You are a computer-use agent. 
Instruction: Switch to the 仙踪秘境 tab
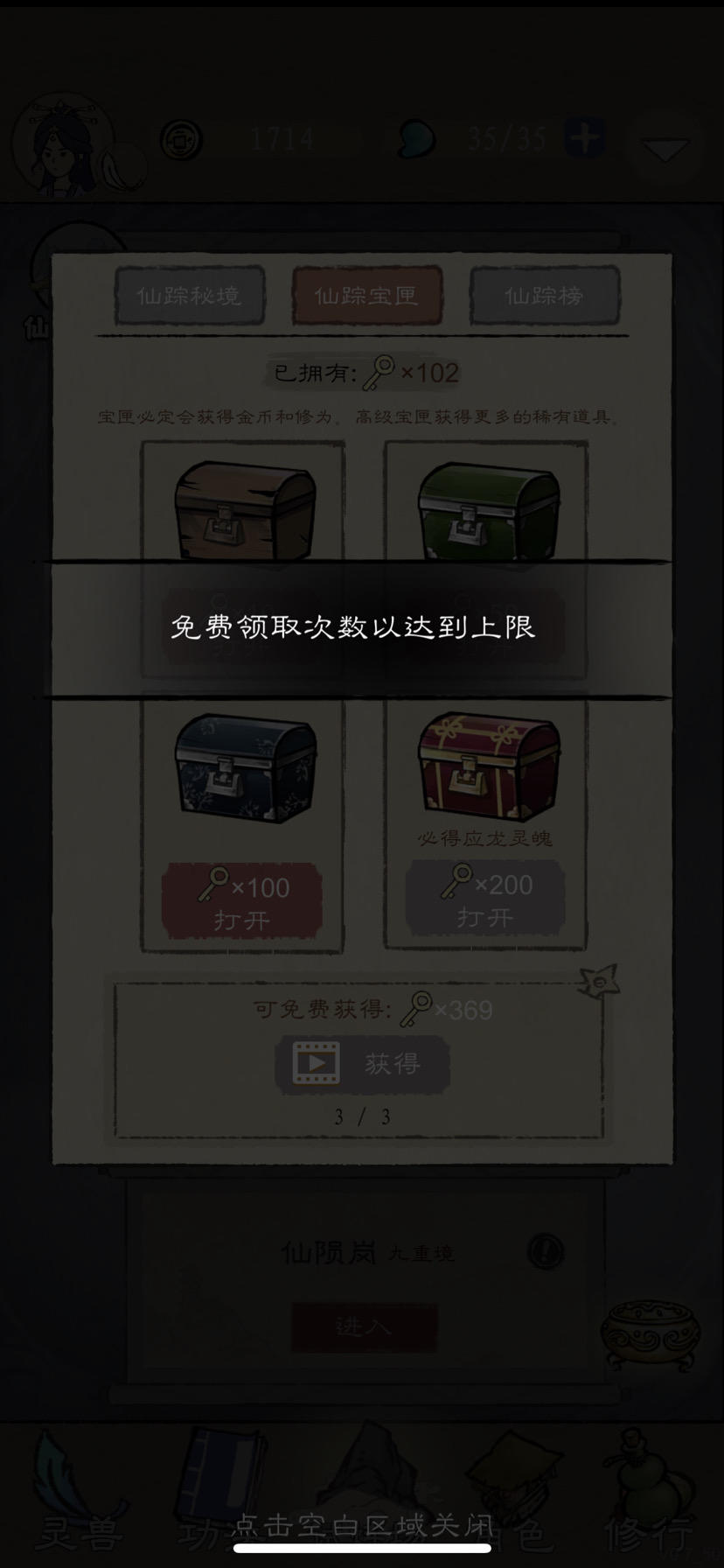tap(190, 297)
